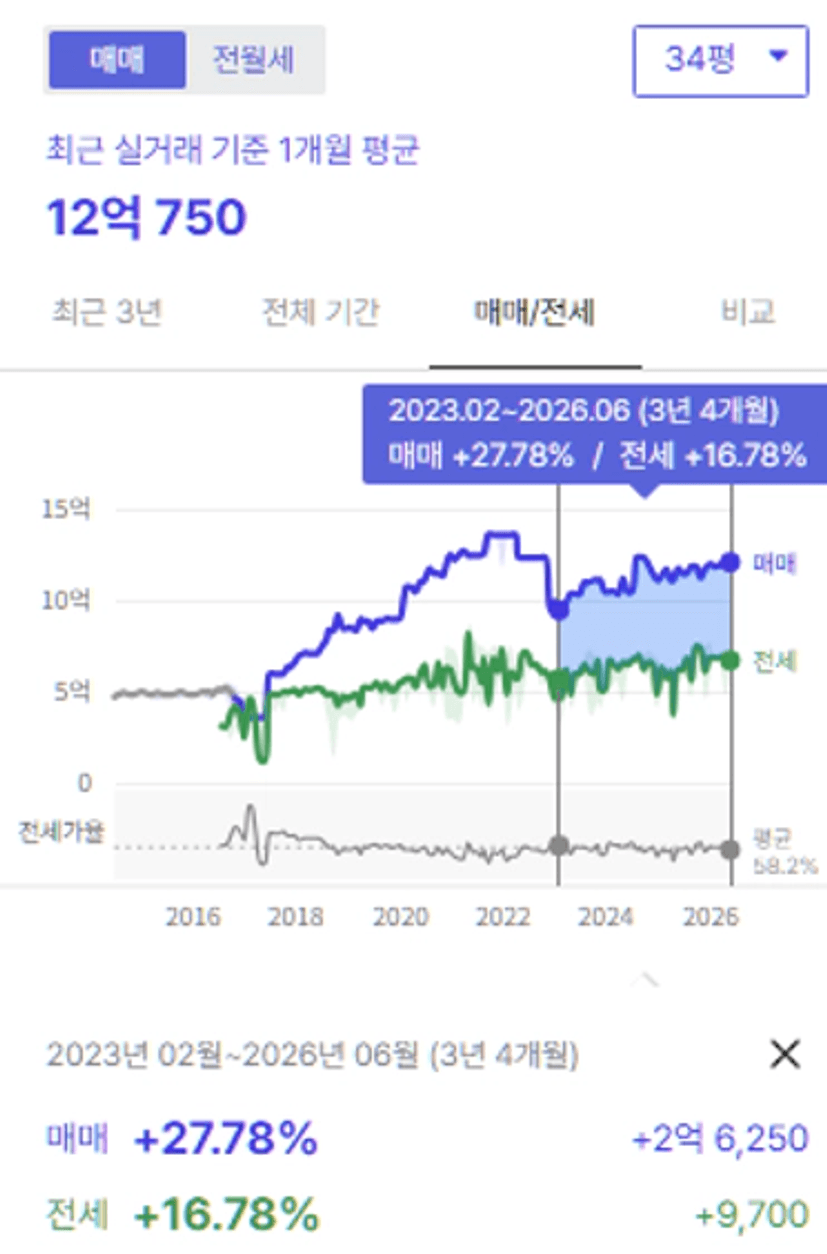Switch to the 최근 3년 tab
Screen dimensions: 827x1254
pyautogui.click(x=106, y=312)
